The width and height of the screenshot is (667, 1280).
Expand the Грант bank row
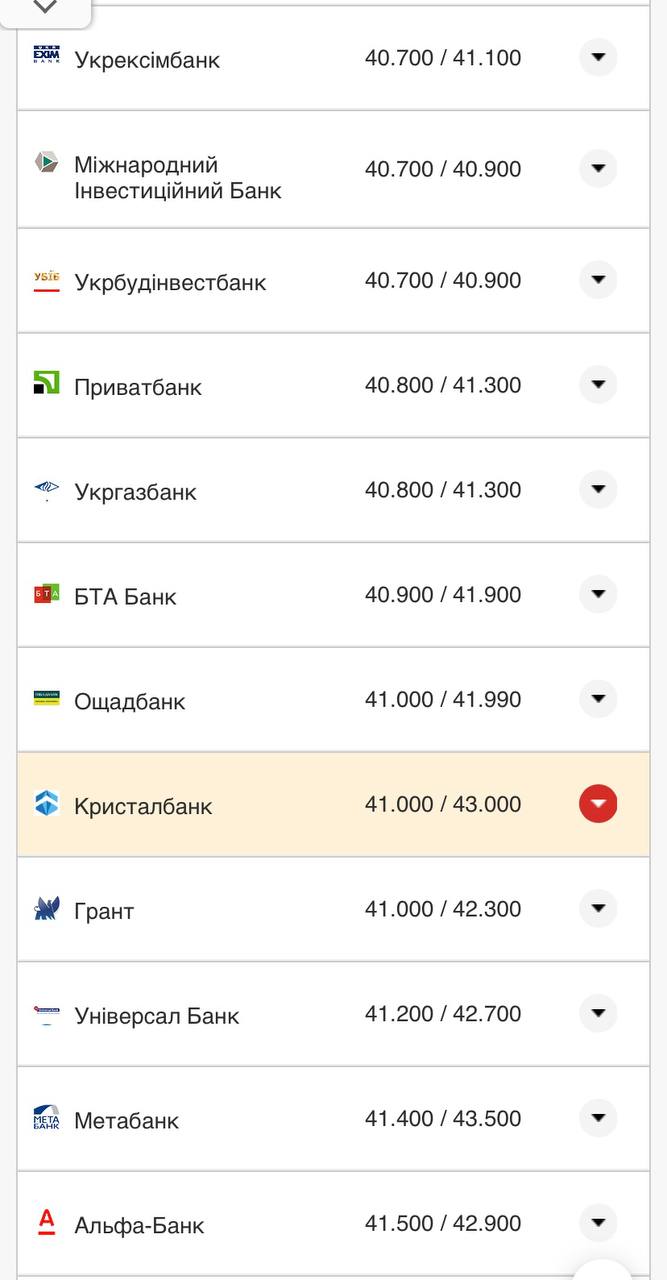598,909
